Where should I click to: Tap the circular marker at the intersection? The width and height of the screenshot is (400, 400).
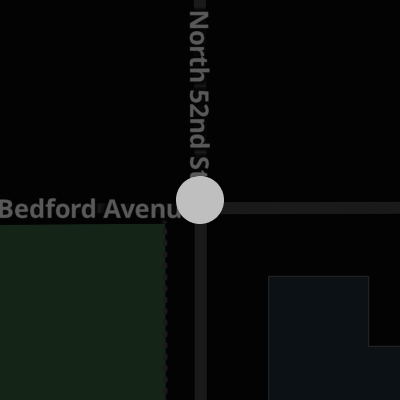pos(200,200)
